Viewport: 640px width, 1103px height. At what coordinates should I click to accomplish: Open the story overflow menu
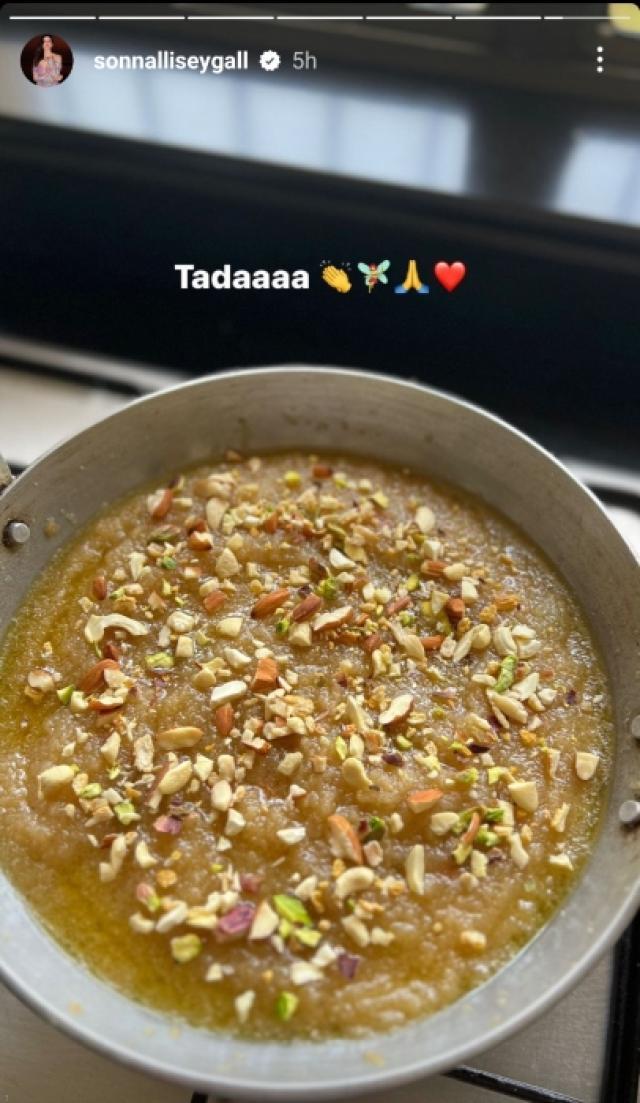(x=599, y=60)
